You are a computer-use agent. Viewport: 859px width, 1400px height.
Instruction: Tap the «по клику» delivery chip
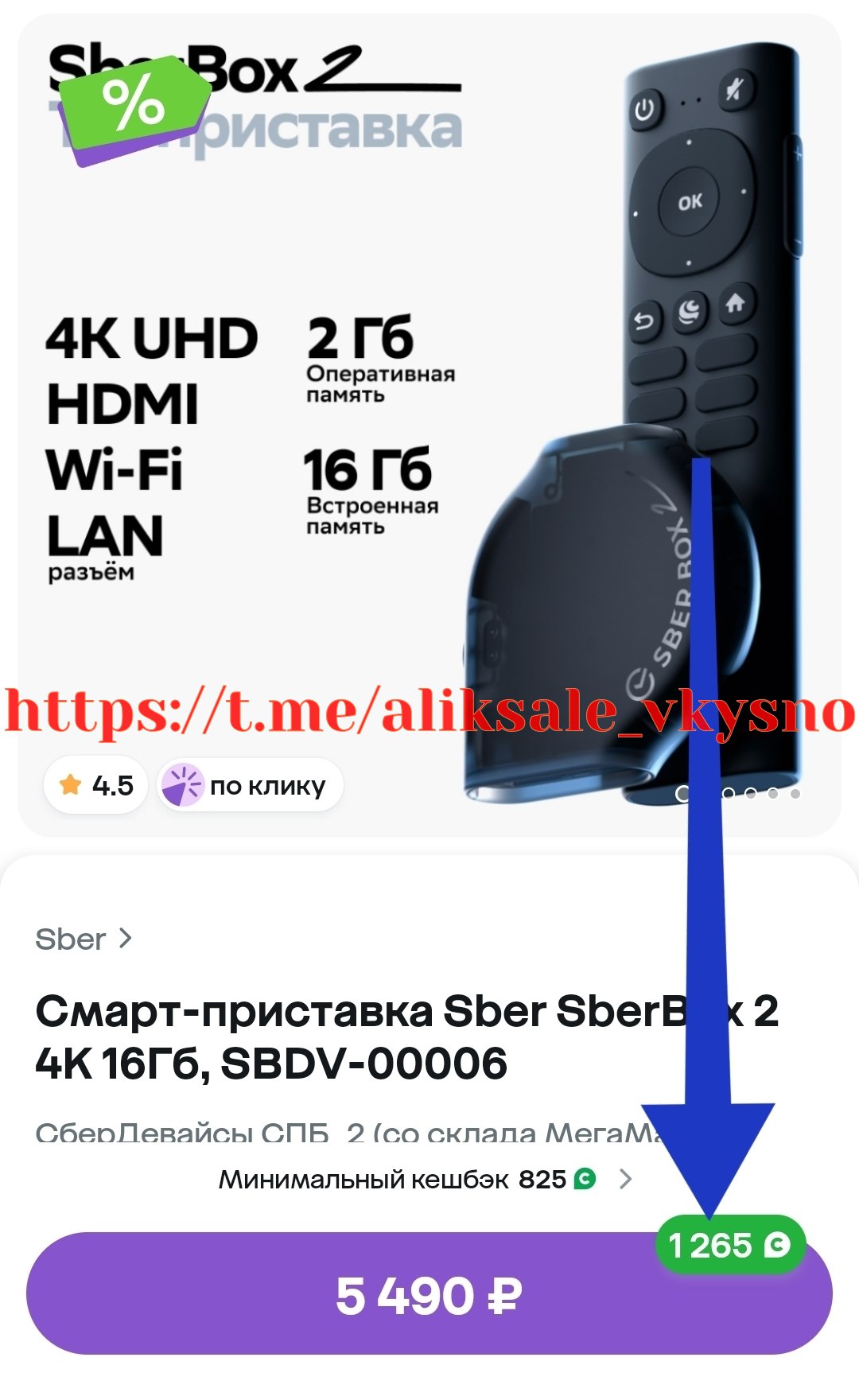[251, 786]
